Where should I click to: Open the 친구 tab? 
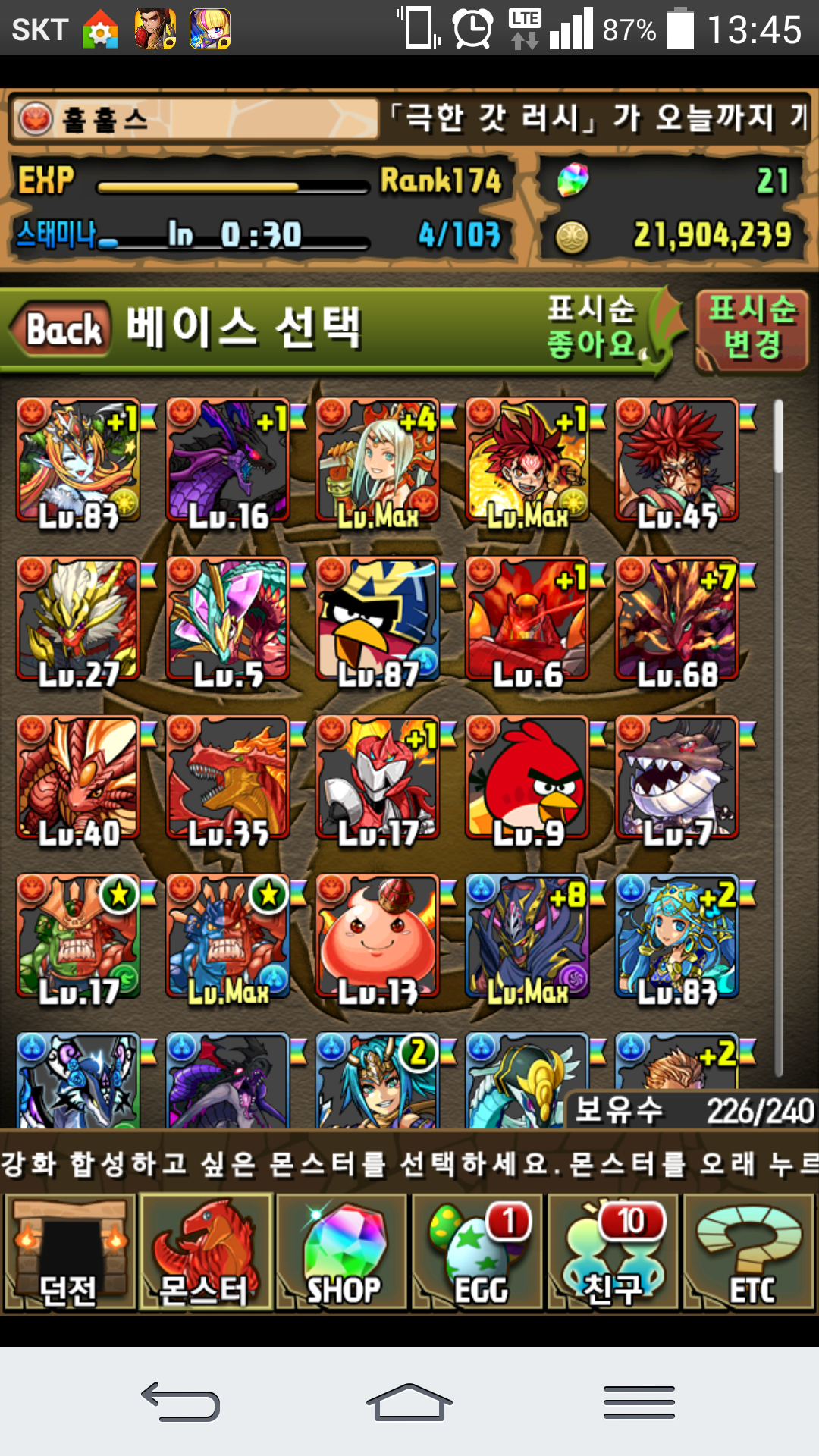click(613, 1253)
